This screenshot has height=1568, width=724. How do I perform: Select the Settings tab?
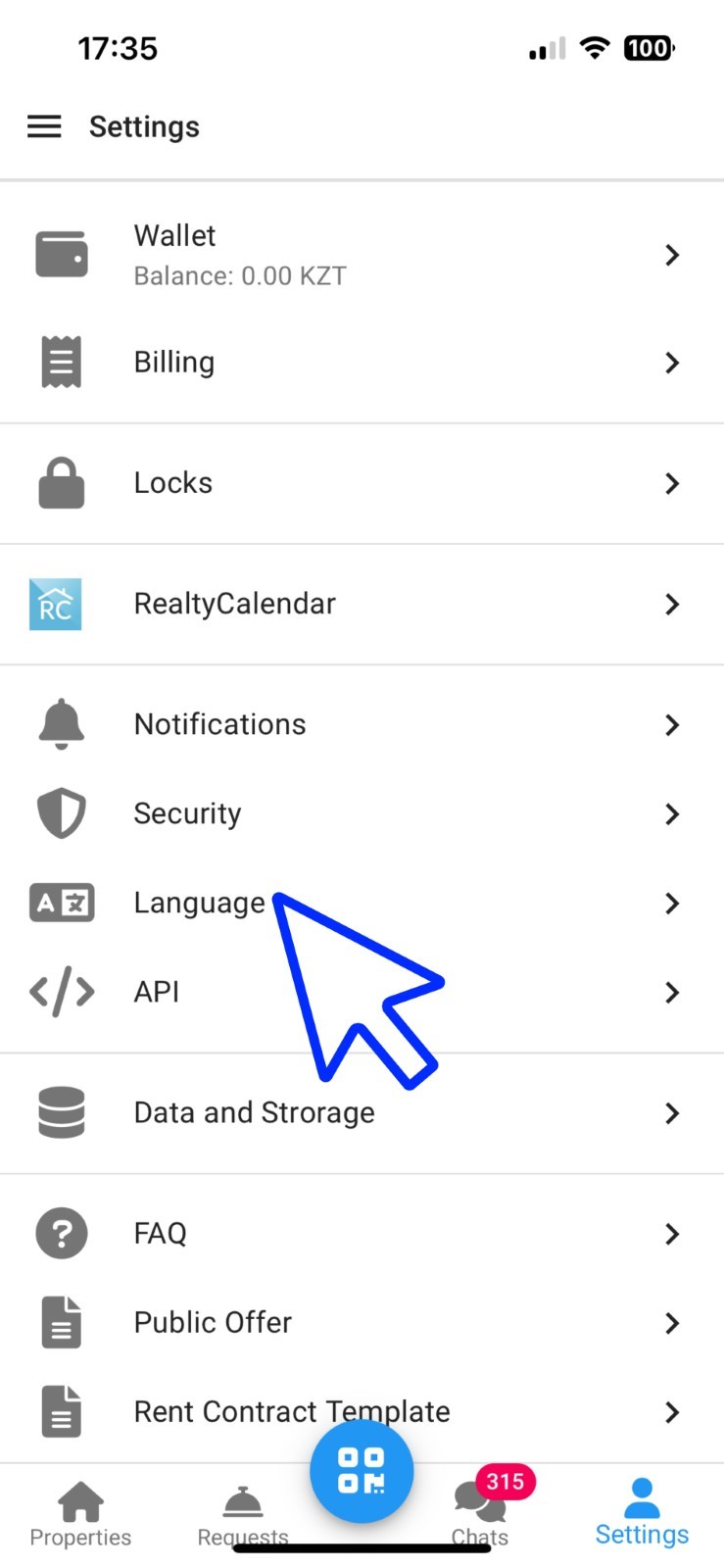(x=642, y=1513)
